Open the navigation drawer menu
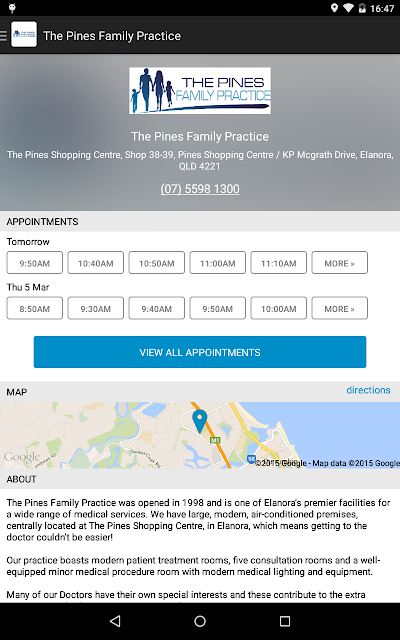Screen dimensions: 400x640 [x=4, y=36]
